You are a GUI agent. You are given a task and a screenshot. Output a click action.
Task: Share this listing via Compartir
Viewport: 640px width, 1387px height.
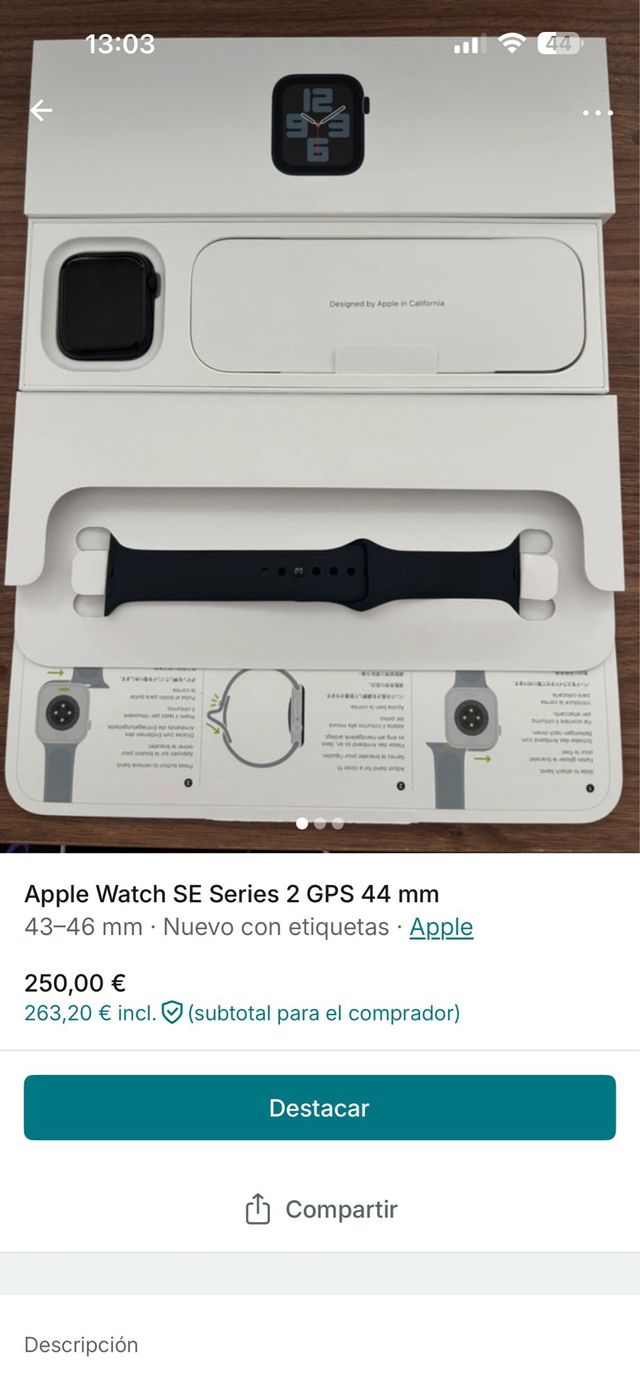(320, 1209)
